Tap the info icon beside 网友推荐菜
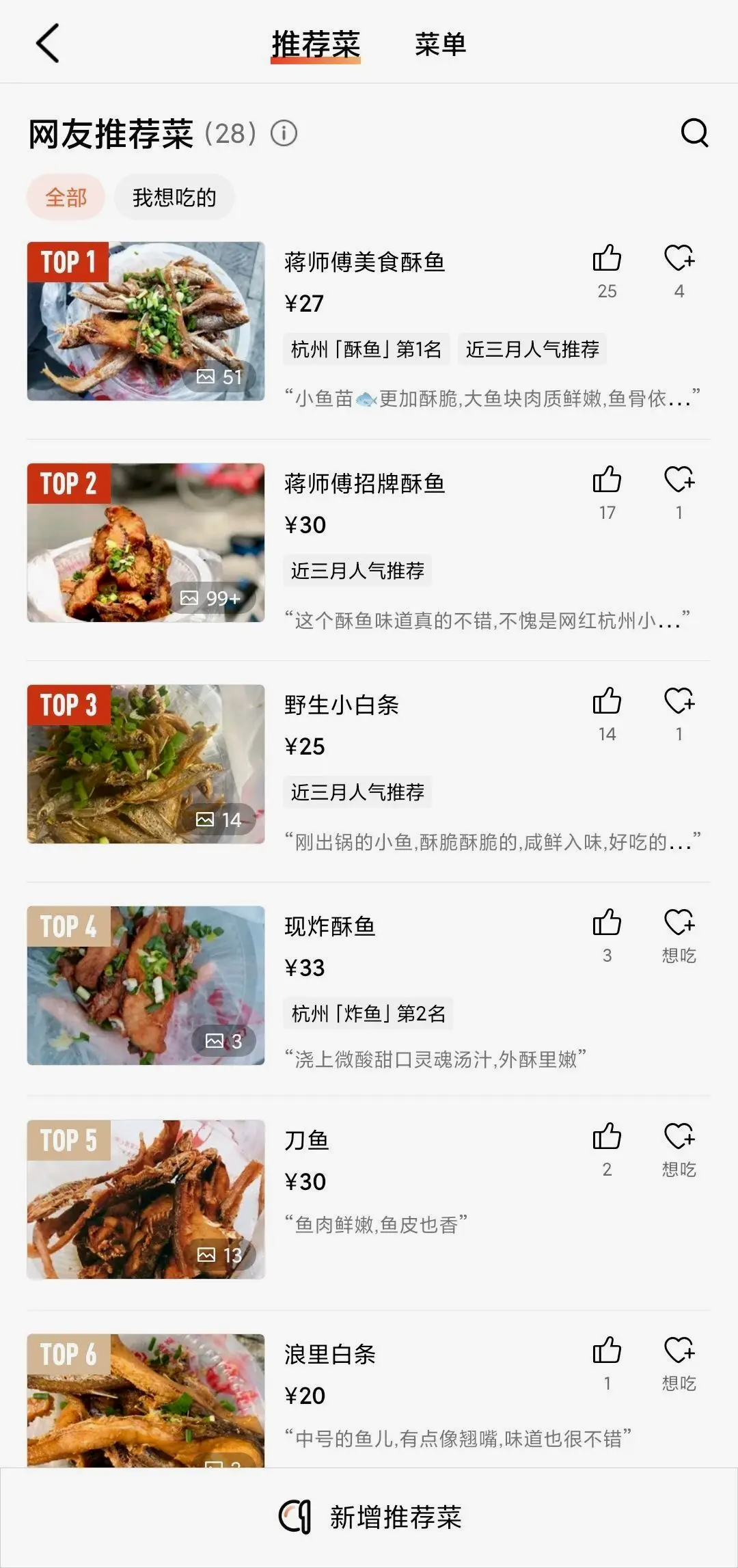Viewport: 738px width, 1568px height. point(284,133)
